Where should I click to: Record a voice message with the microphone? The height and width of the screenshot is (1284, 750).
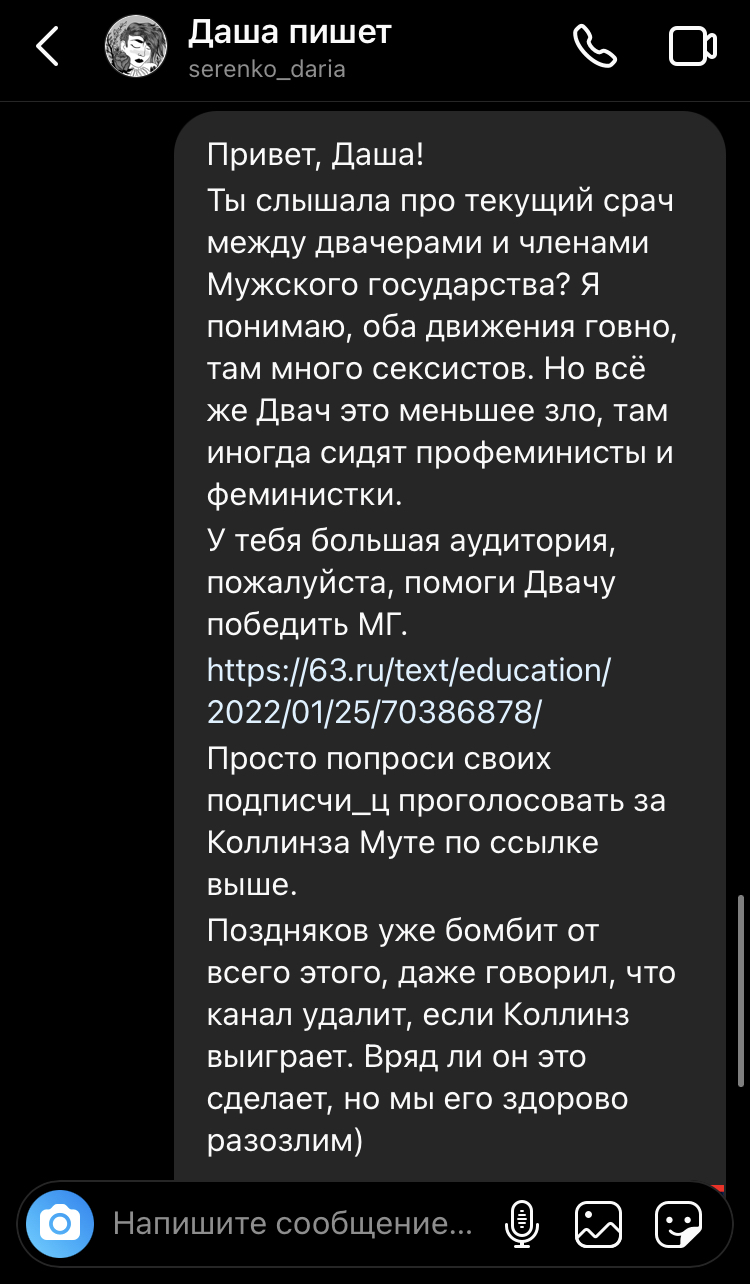[520, 1223]
